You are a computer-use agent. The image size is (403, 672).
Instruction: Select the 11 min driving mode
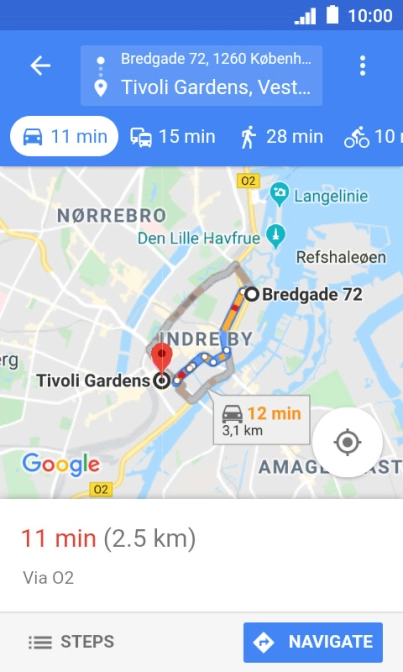(64, 136)
